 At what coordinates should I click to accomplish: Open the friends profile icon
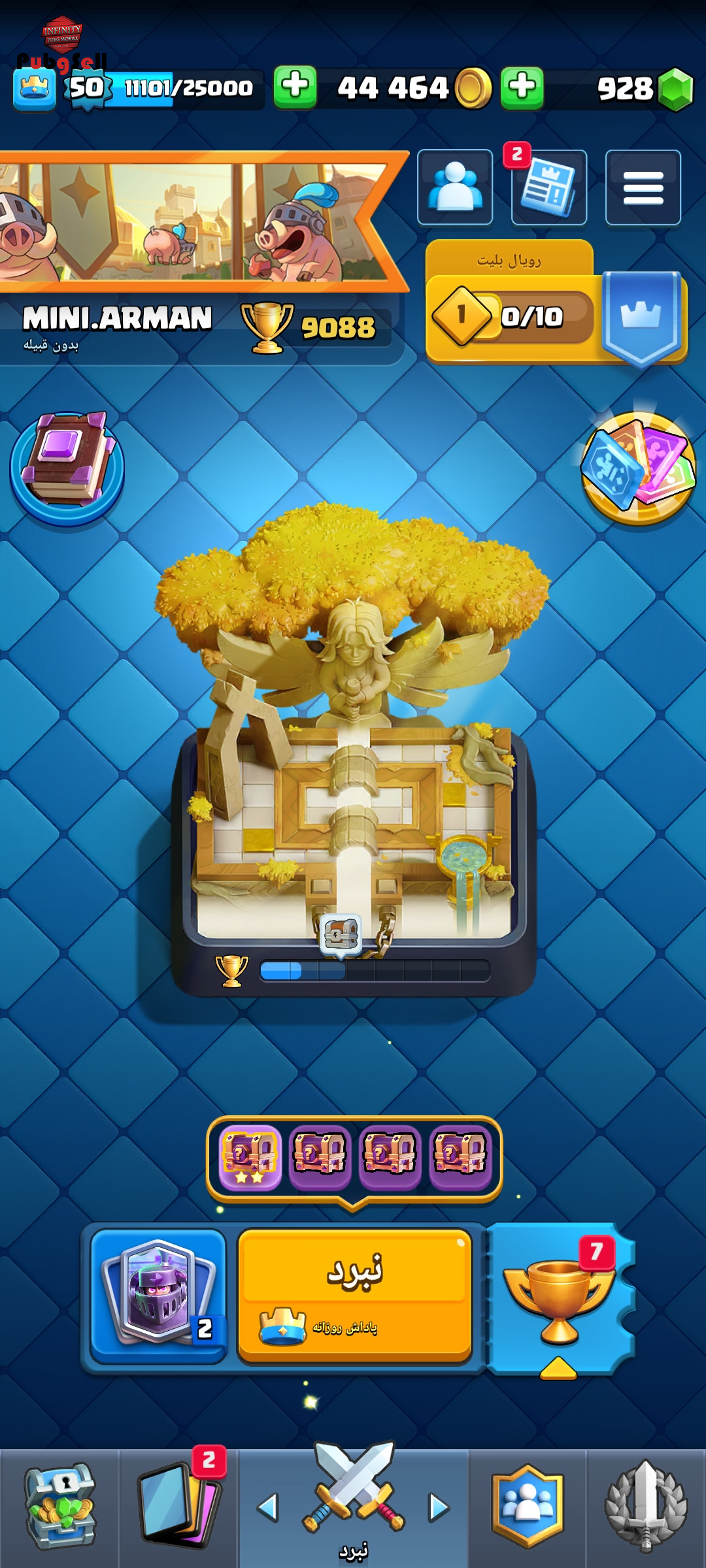(454, 187)
